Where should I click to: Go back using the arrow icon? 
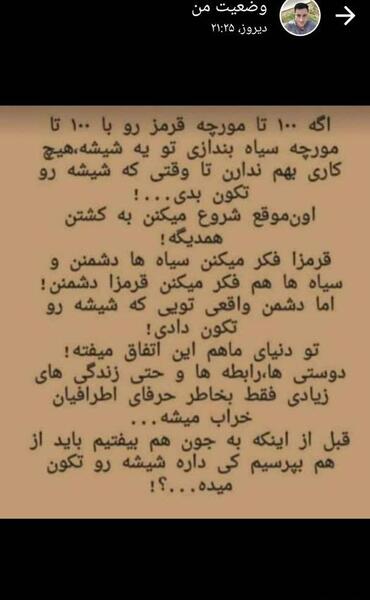[345, 16]
